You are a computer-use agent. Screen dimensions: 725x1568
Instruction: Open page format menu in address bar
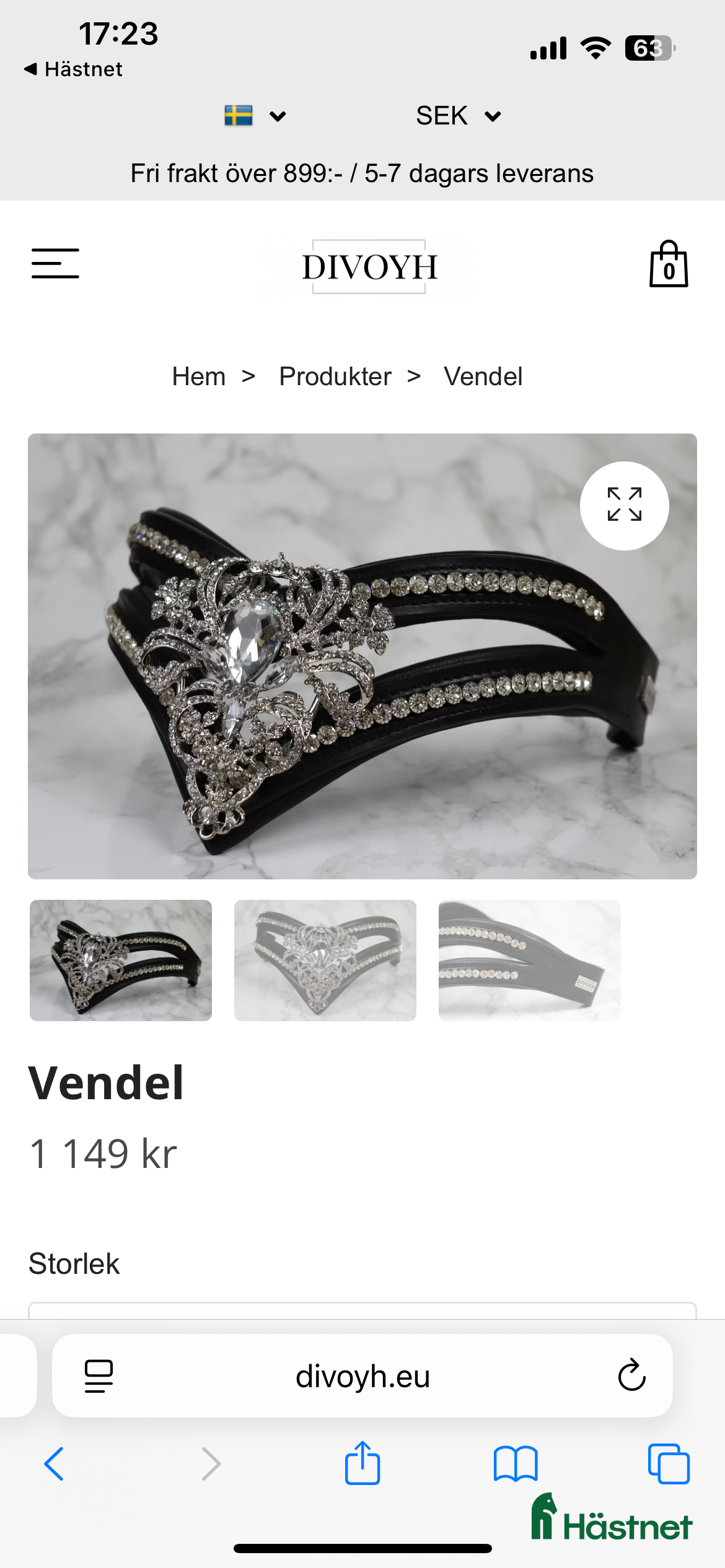(99, 1376)
